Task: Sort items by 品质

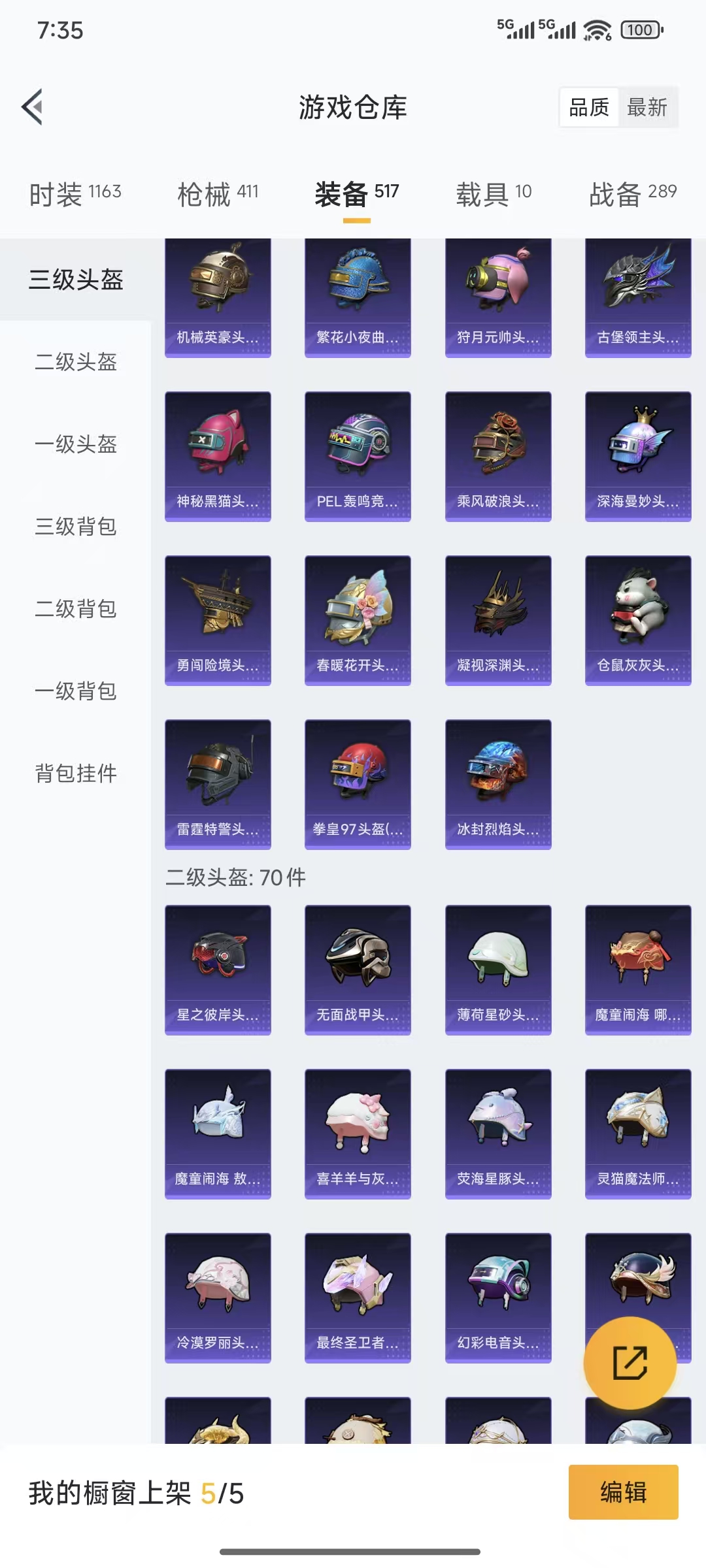Action: pyautogui.click(x=588, y=107)
